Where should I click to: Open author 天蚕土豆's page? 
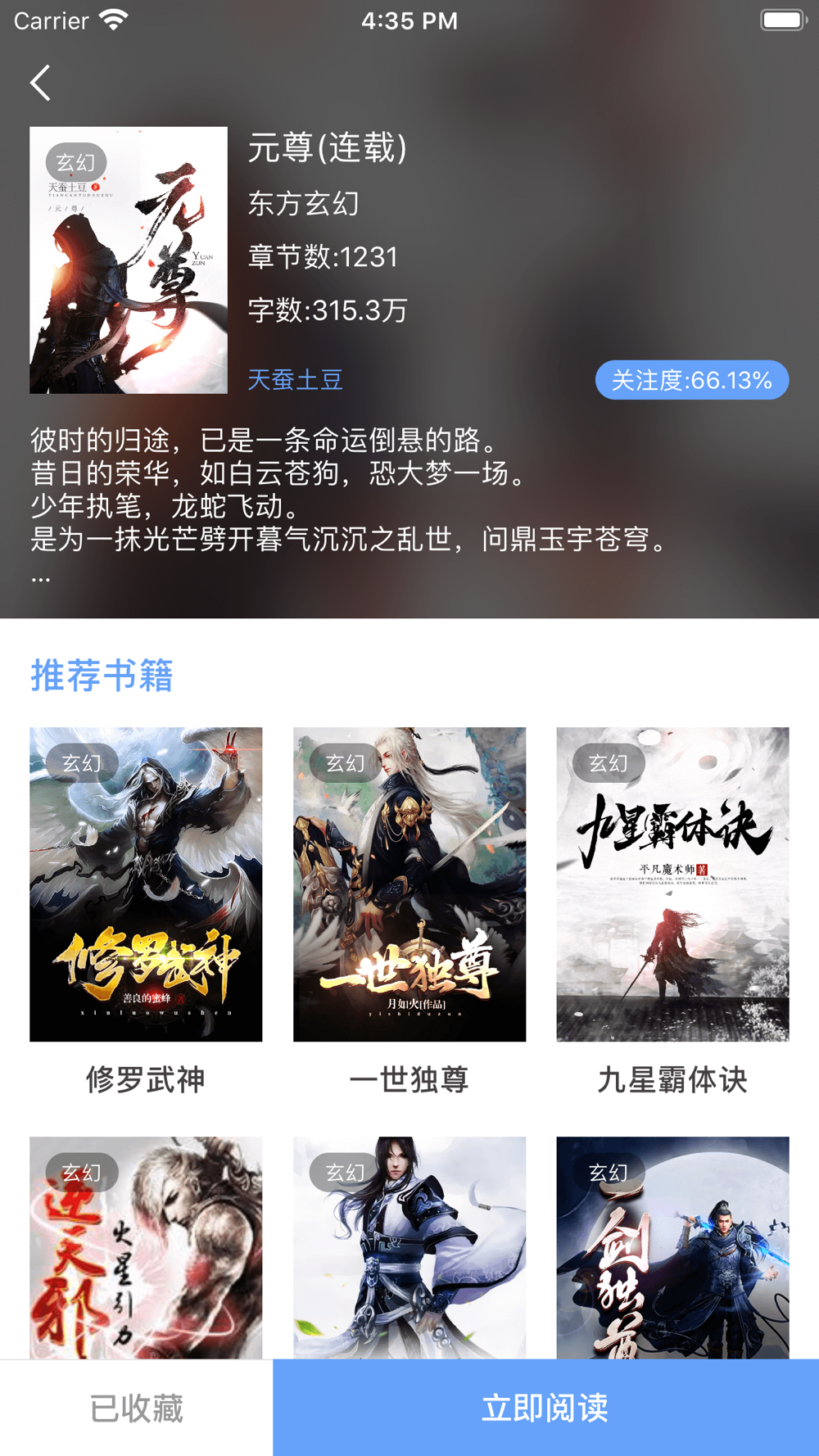295,380
